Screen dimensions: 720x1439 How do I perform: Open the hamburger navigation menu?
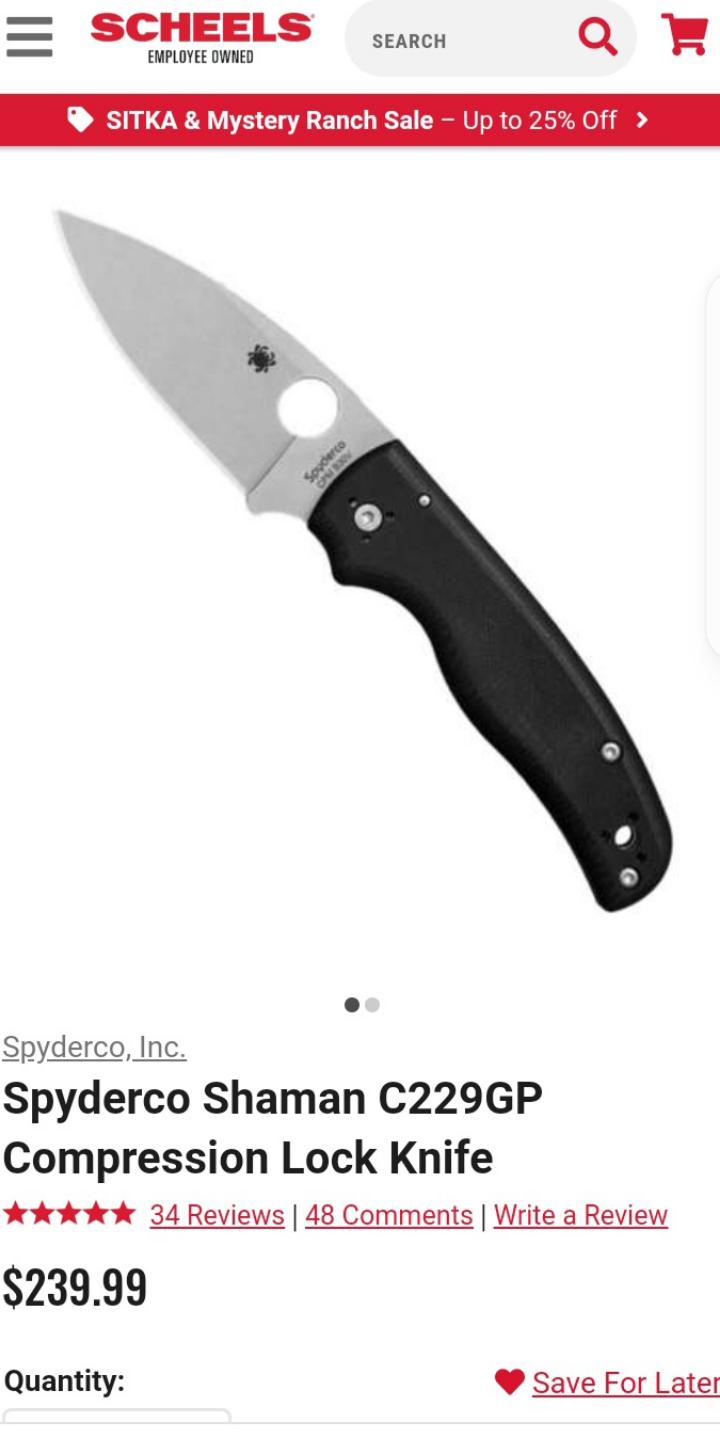(x=29, y=38)
